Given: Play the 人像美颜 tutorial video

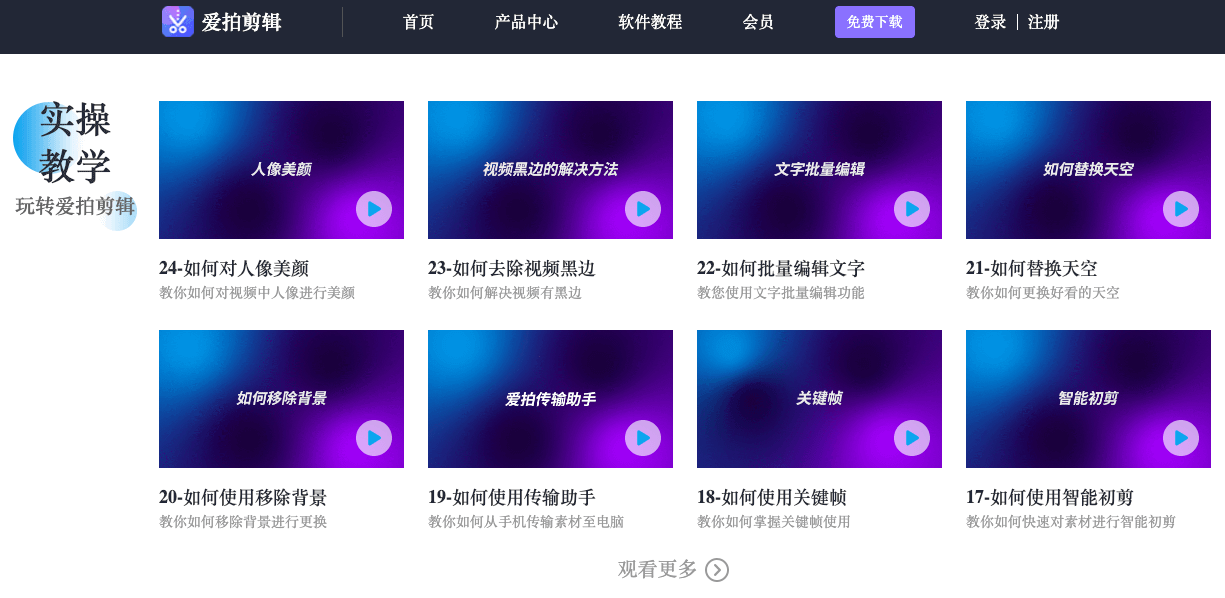Looking at the screenshot, I should (x=374, y=209).
